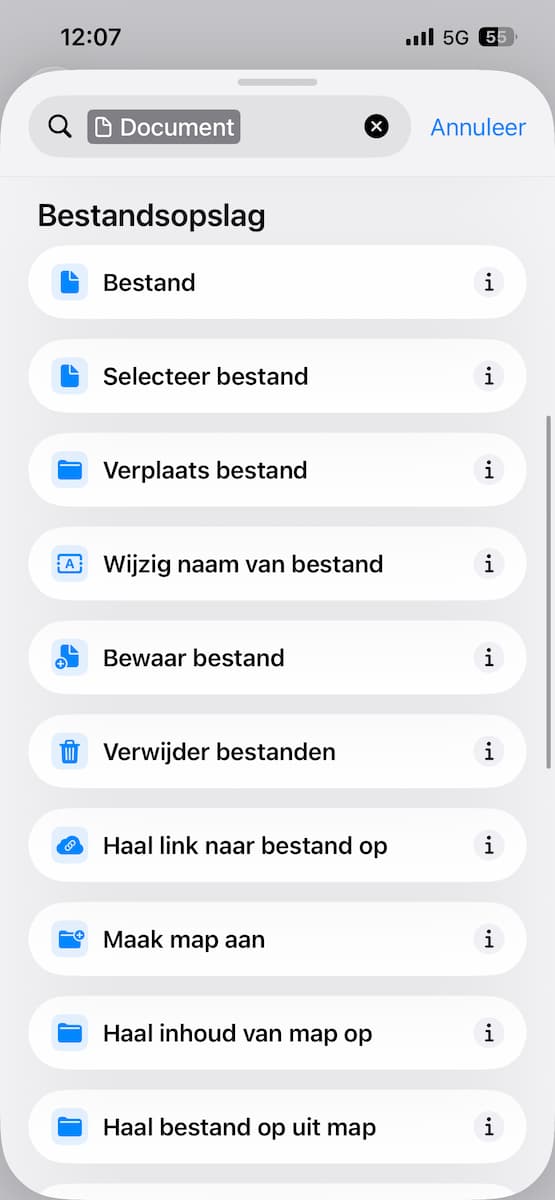The height and width of the screenshot is (1200, 555).
Task: Choose Haal bestand op uit map
Action: pos(277,1129)
